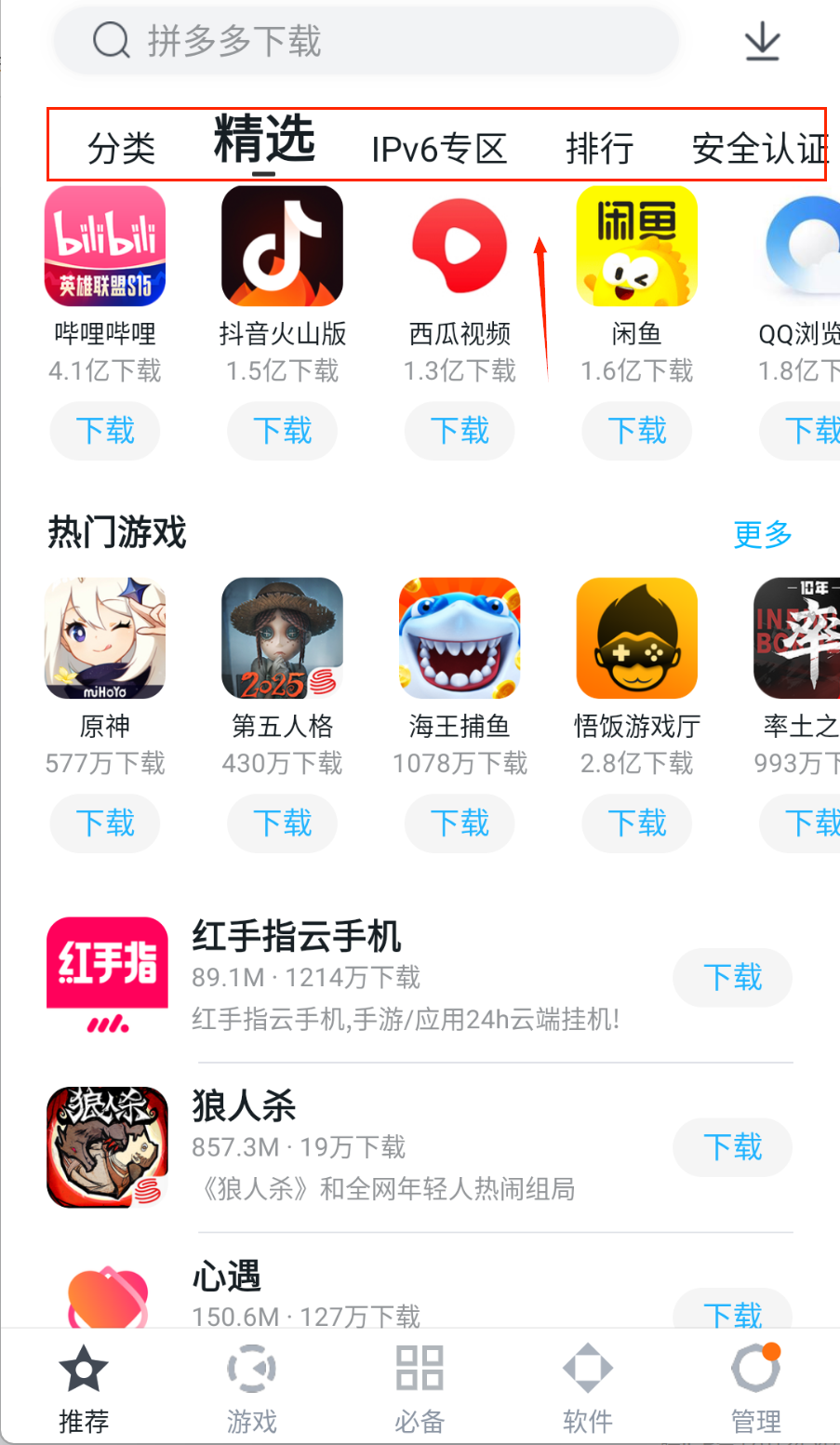
Task: Open the 原神 game icon
Action: click(105, 638)
